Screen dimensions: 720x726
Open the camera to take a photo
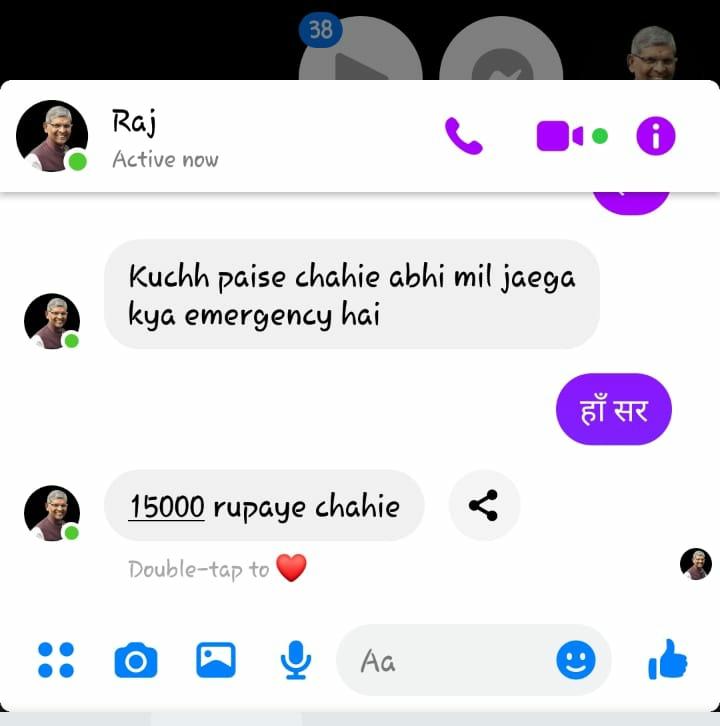(x=136, y=661)
